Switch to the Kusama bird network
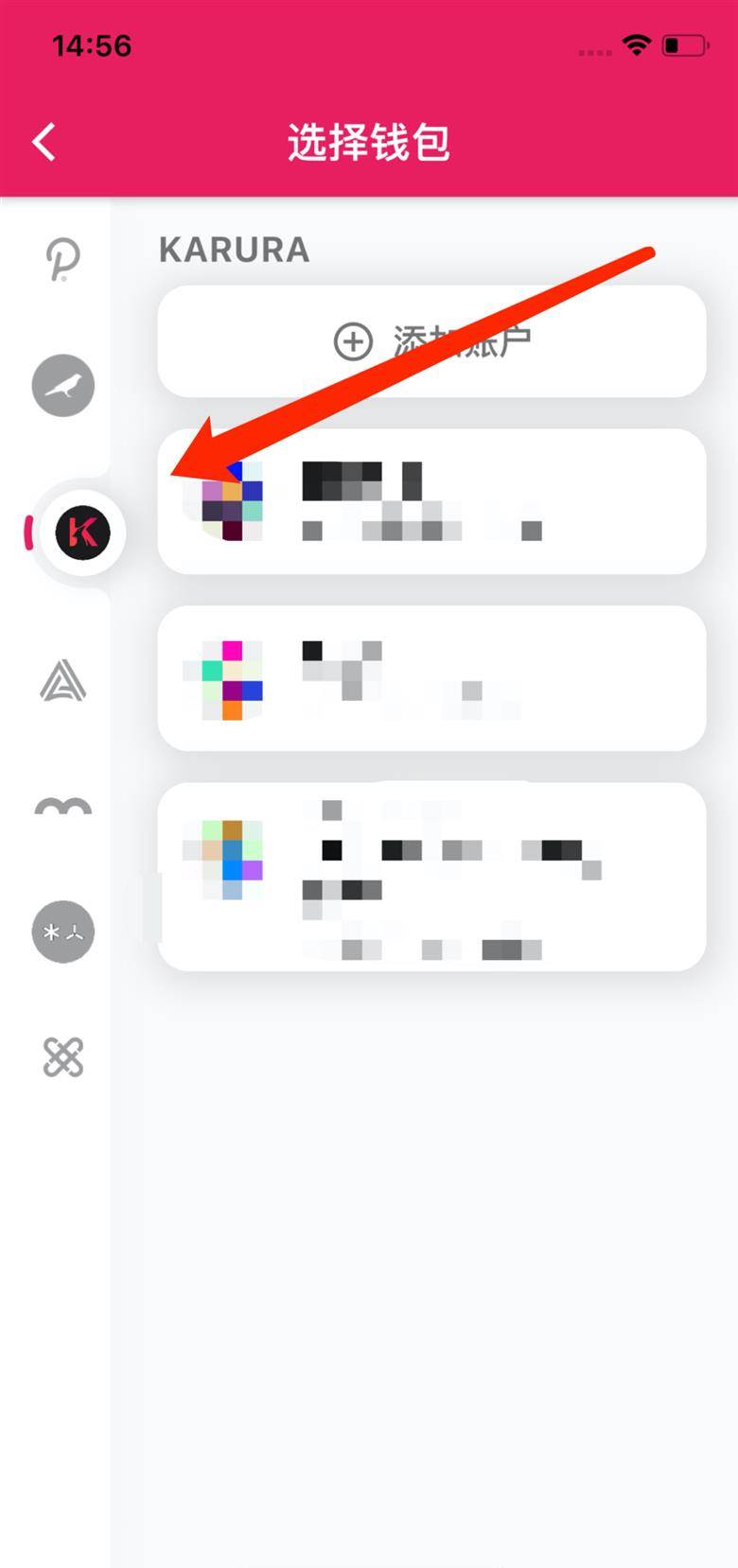Viewport: 738px width, 1568px height. [x=63, y=386]
